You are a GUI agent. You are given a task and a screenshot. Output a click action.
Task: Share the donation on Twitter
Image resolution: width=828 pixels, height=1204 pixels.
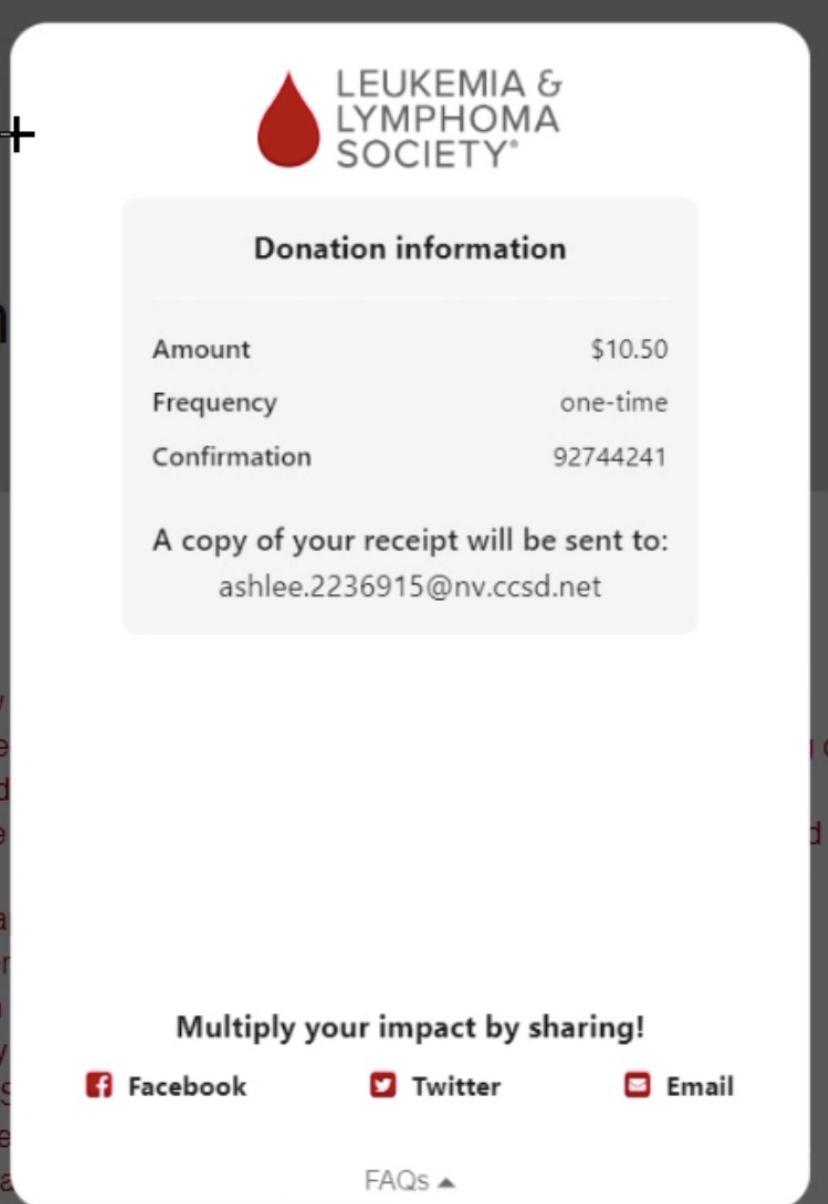pyautogui.click(x=436, y=1086)
